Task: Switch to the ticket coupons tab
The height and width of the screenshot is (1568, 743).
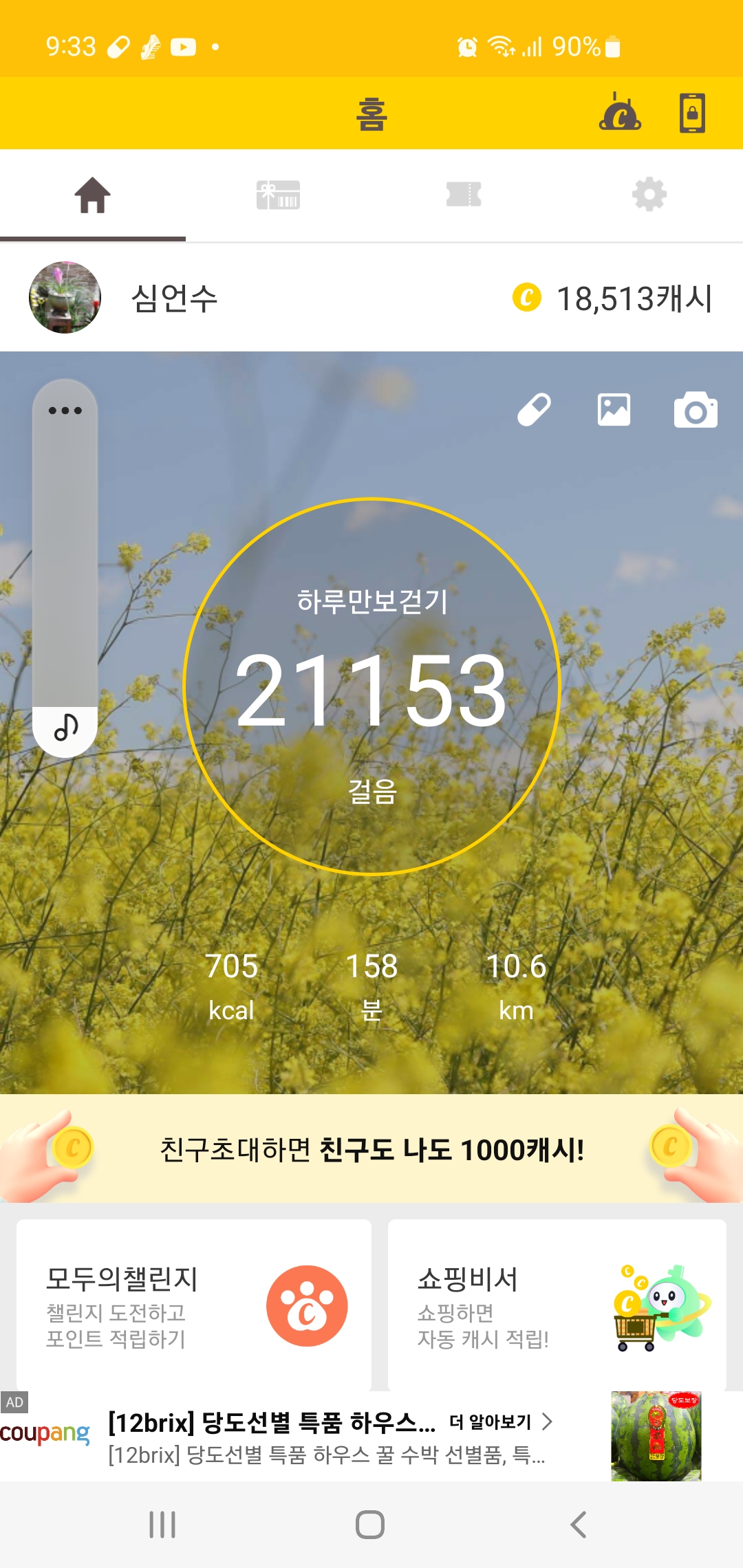Action: click(x=464, y=195)
